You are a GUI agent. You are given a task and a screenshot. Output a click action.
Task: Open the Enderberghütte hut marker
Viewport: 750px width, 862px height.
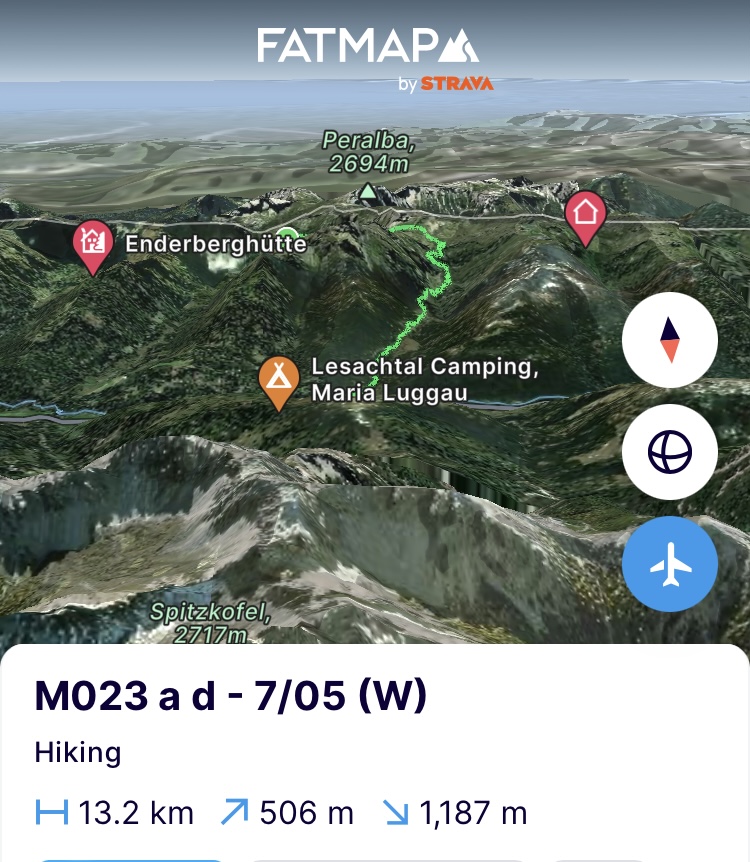pos(93,243)
